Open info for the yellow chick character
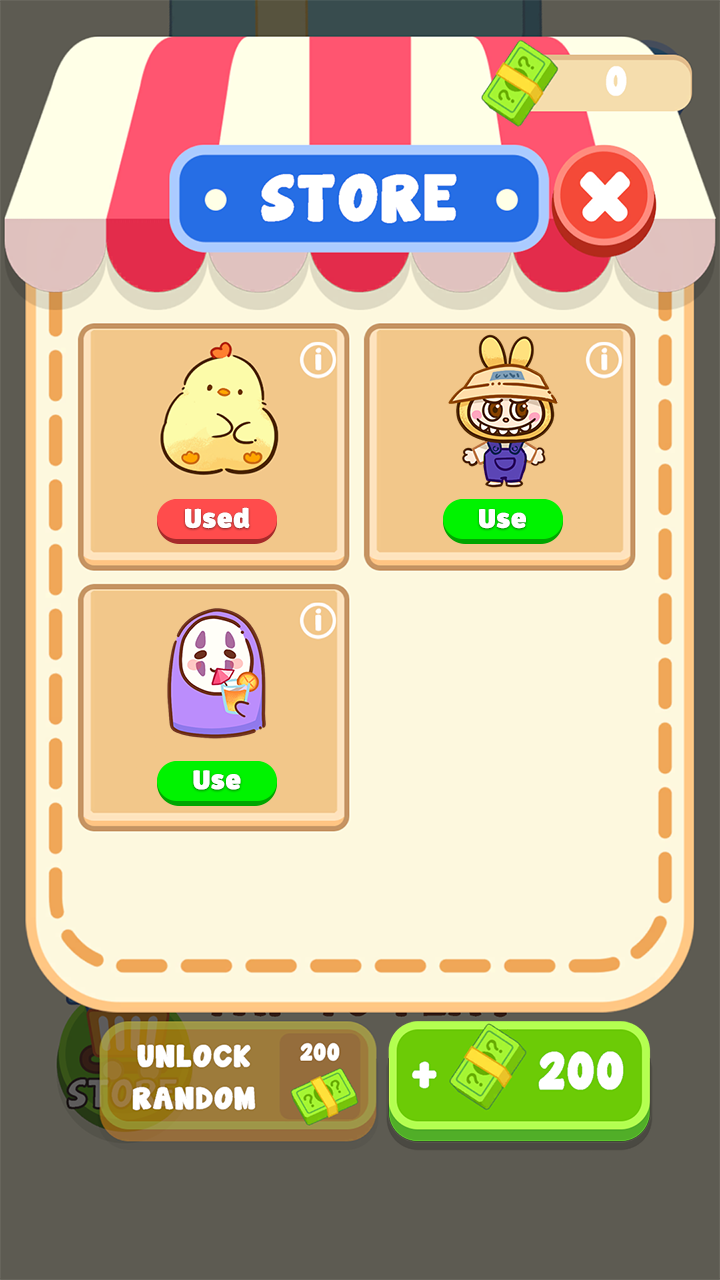Screen dimensions: 720x1280 [x=318, y=359]
